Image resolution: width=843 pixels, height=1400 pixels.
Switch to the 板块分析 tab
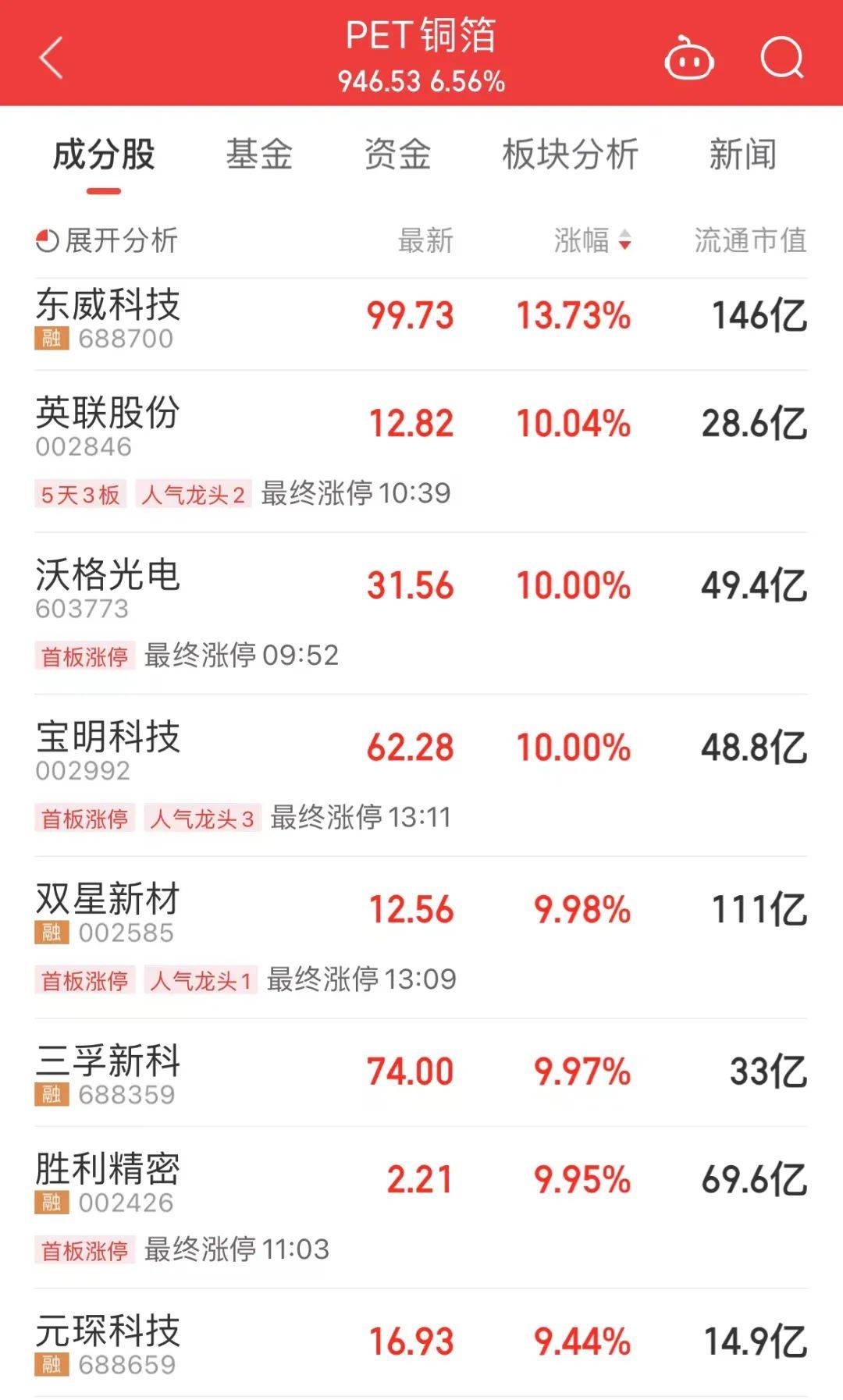[x=570, y=154]
